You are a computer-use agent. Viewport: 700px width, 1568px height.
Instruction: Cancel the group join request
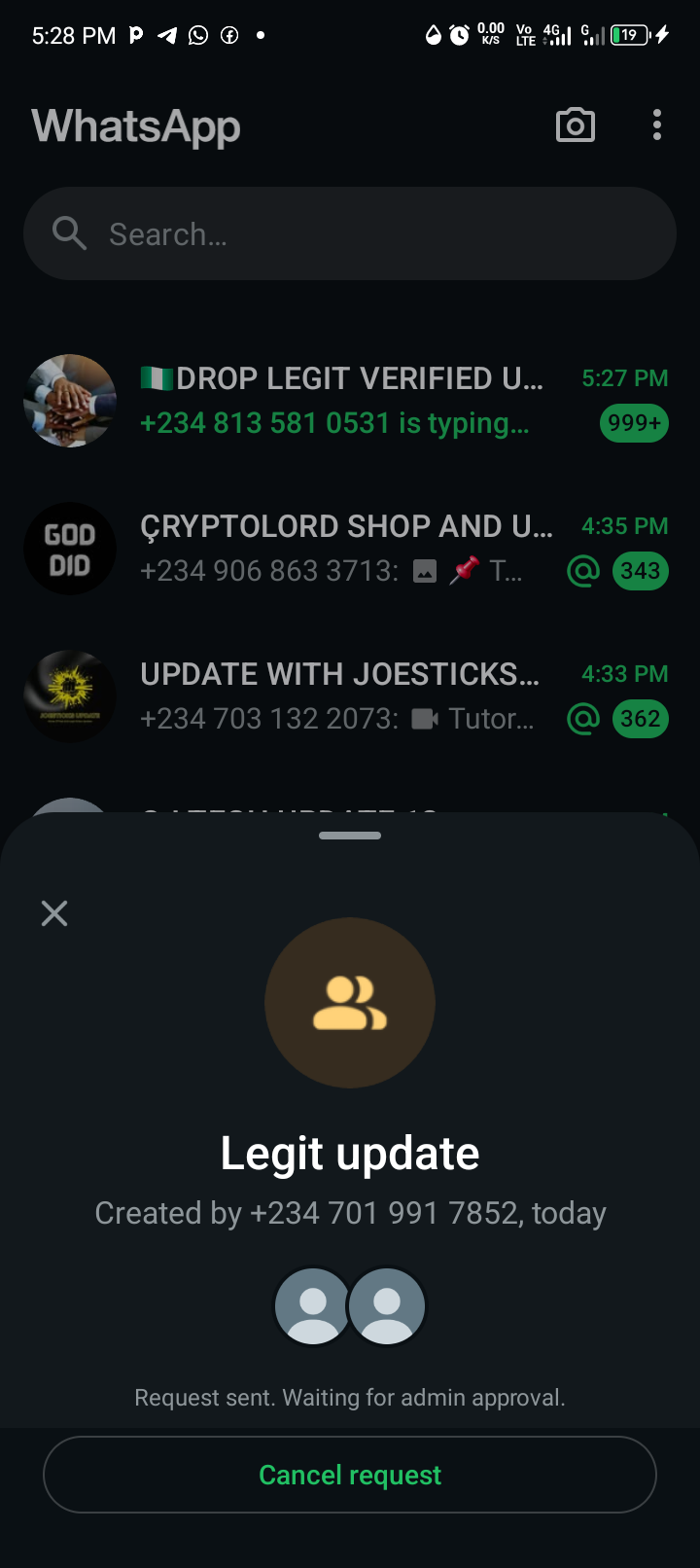(x=350, y=1475)
